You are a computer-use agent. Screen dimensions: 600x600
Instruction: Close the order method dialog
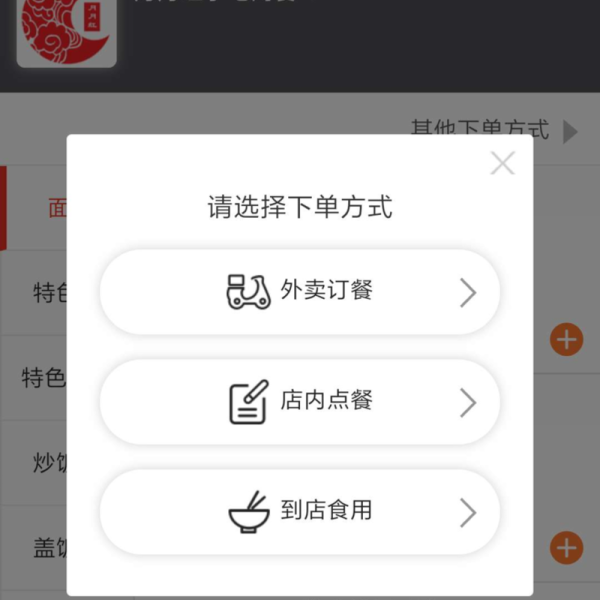pyautogui.click(x=502, y=163)
